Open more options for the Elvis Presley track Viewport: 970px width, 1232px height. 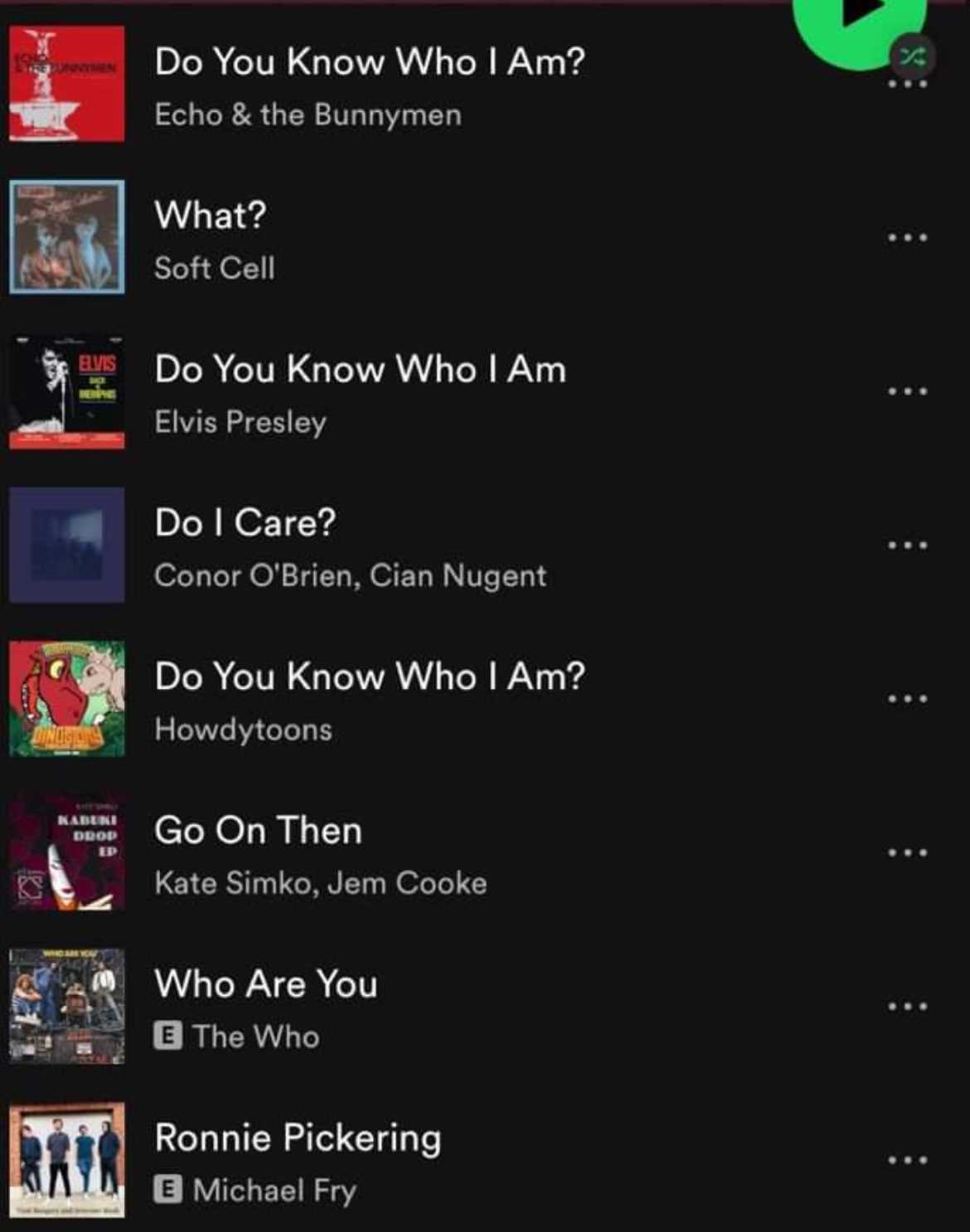click(x=907, y=391)
